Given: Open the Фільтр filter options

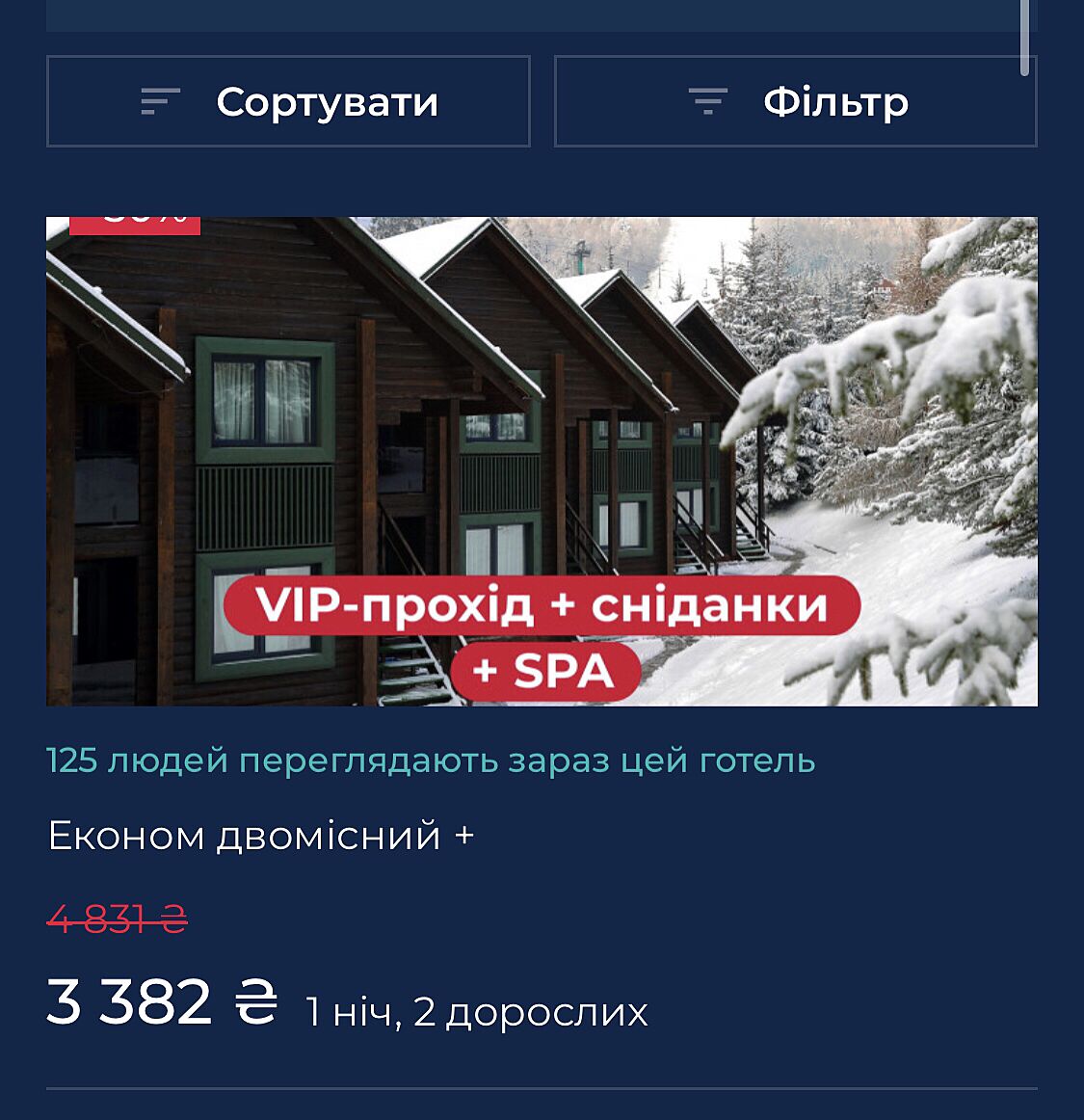Looking at the screenshot, I should tap(795, 101).
